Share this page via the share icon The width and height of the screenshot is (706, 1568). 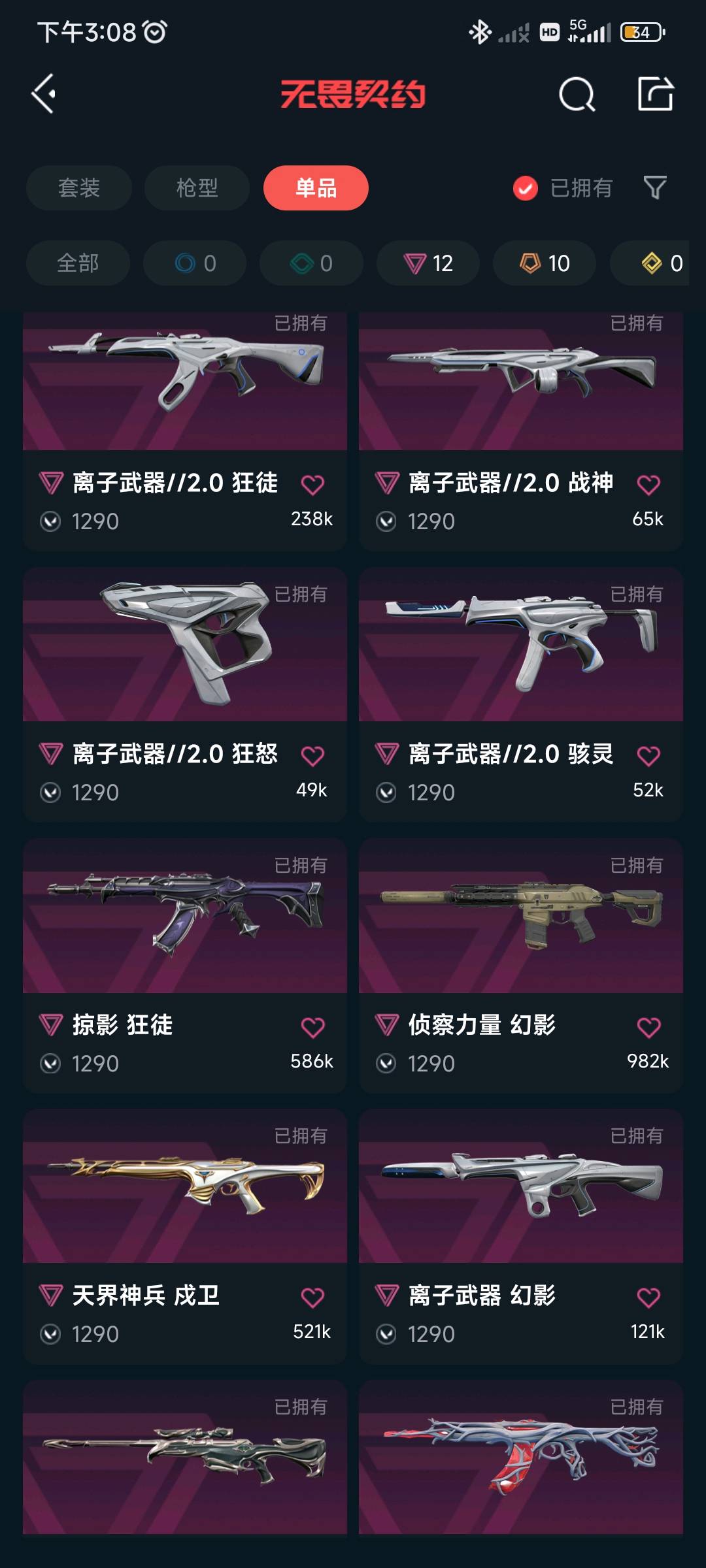click(655, 94)
